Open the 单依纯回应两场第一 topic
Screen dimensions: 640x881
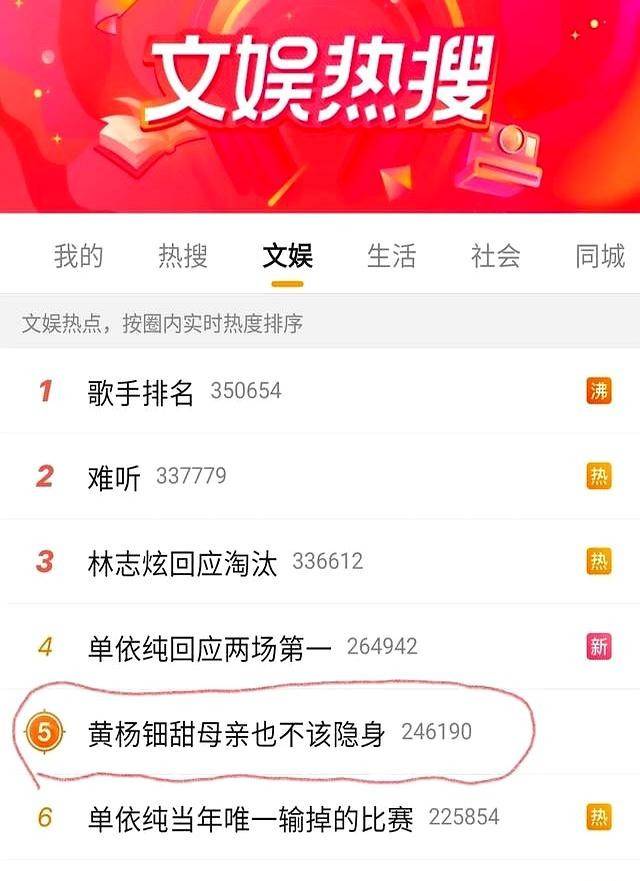tap(209, 648)
